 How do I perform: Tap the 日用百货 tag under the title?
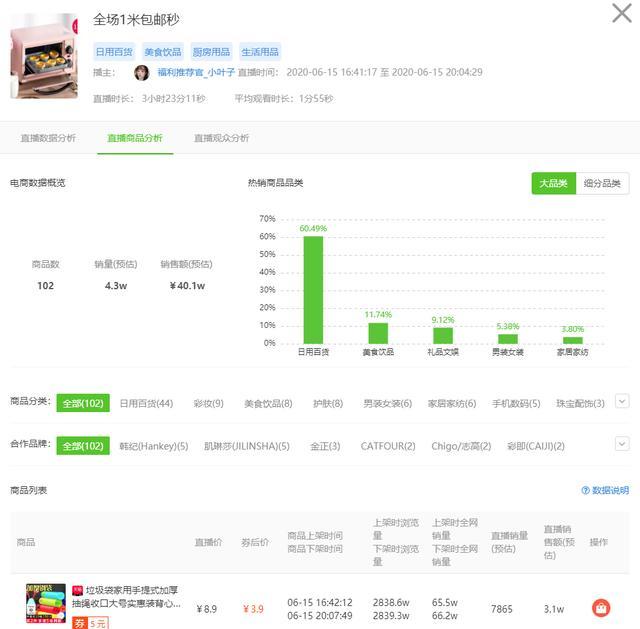click(x=114, y=52)
